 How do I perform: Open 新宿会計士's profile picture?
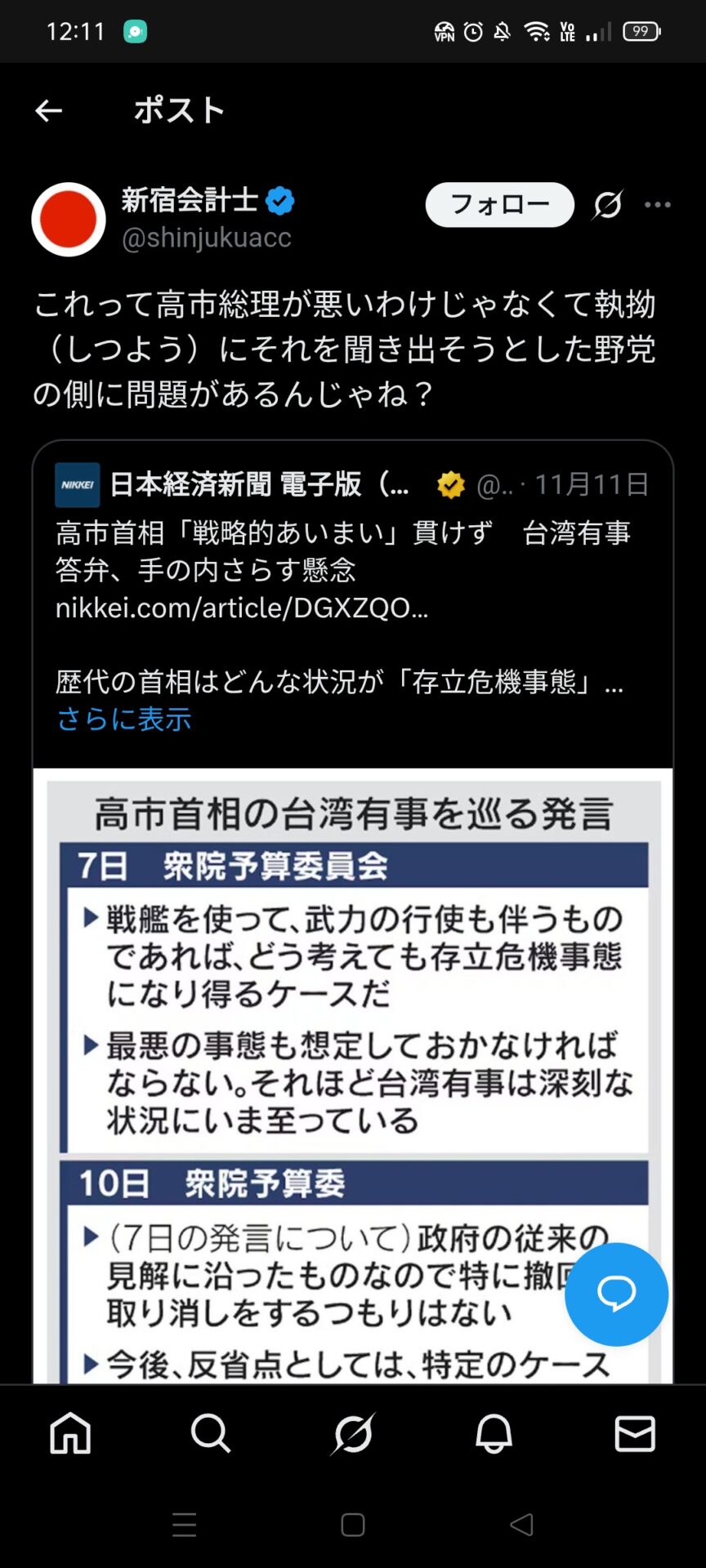click(69, 220)
